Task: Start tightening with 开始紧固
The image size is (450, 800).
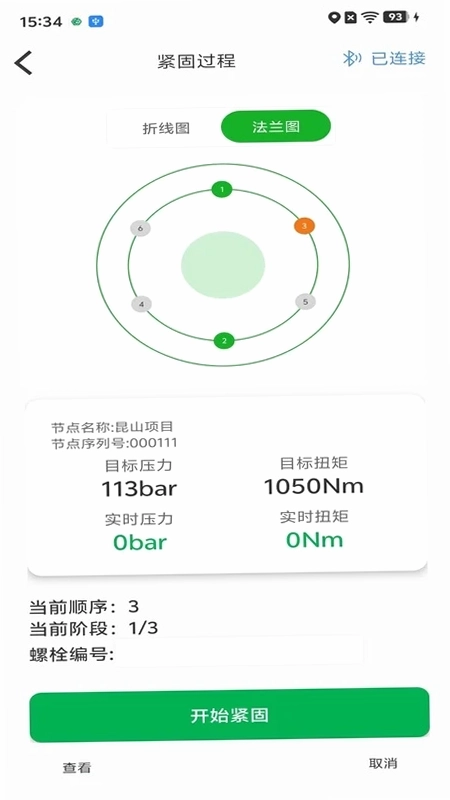Action: point(230,715)
